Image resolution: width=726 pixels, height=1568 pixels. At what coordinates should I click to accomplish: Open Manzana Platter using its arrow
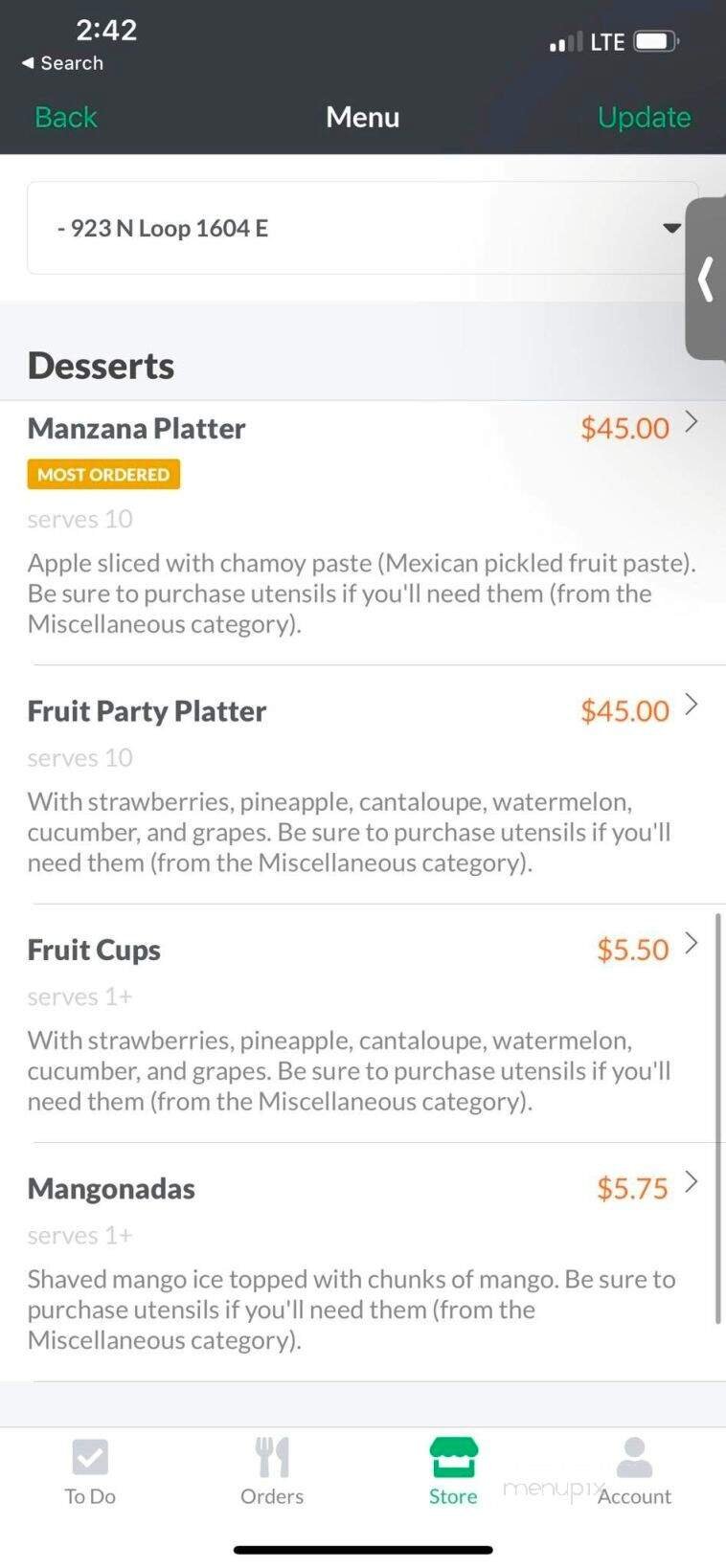pos(692,422)
